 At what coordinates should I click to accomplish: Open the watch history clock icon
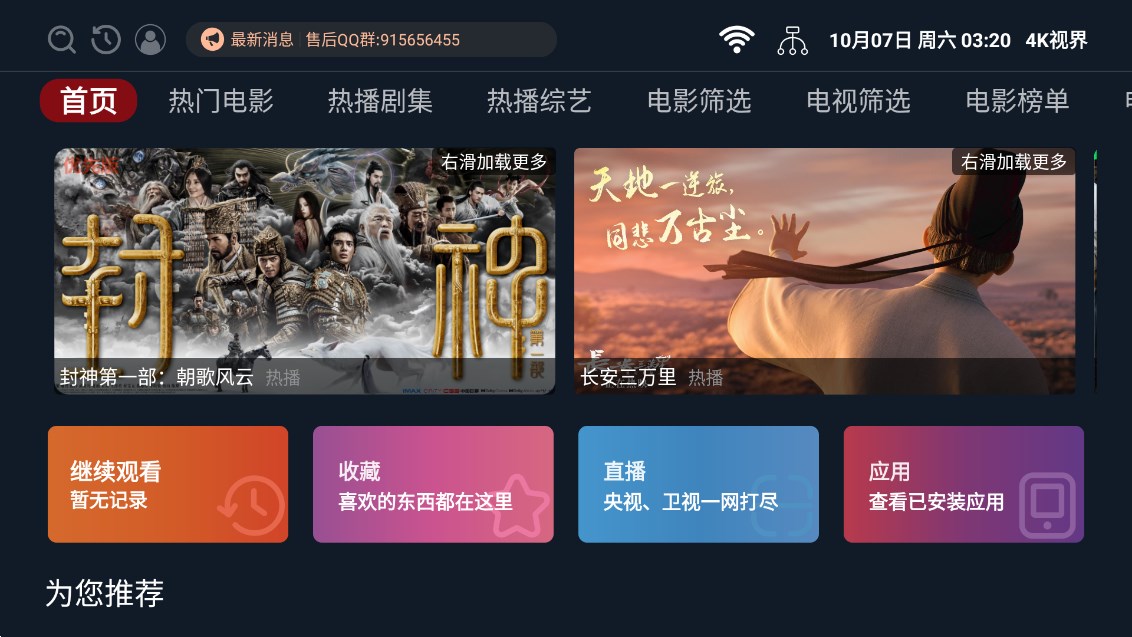pyautogui.click(x=106, y=40)
